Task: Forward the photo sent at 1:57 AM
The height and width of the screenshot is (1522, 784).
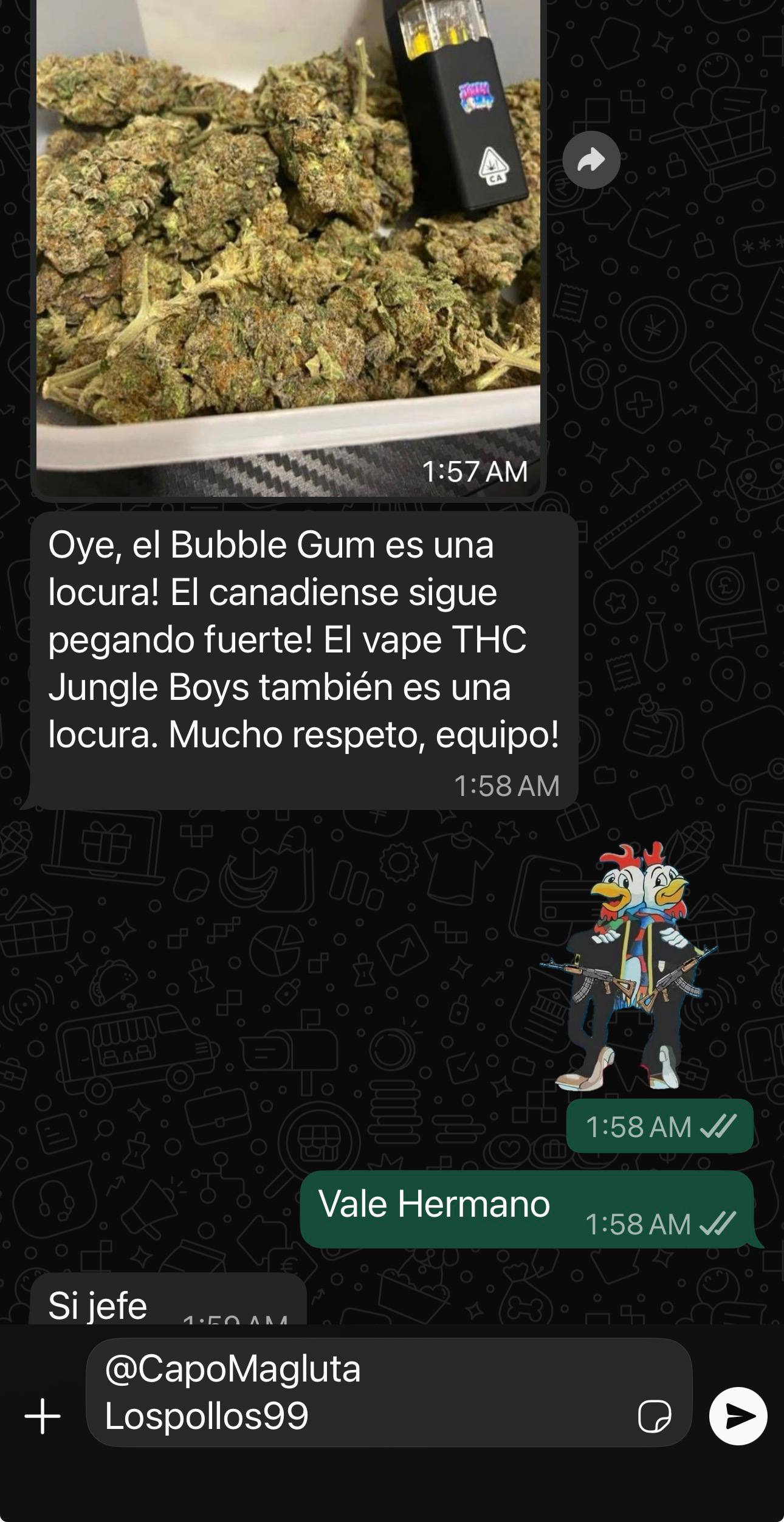Action: (591, 160)
